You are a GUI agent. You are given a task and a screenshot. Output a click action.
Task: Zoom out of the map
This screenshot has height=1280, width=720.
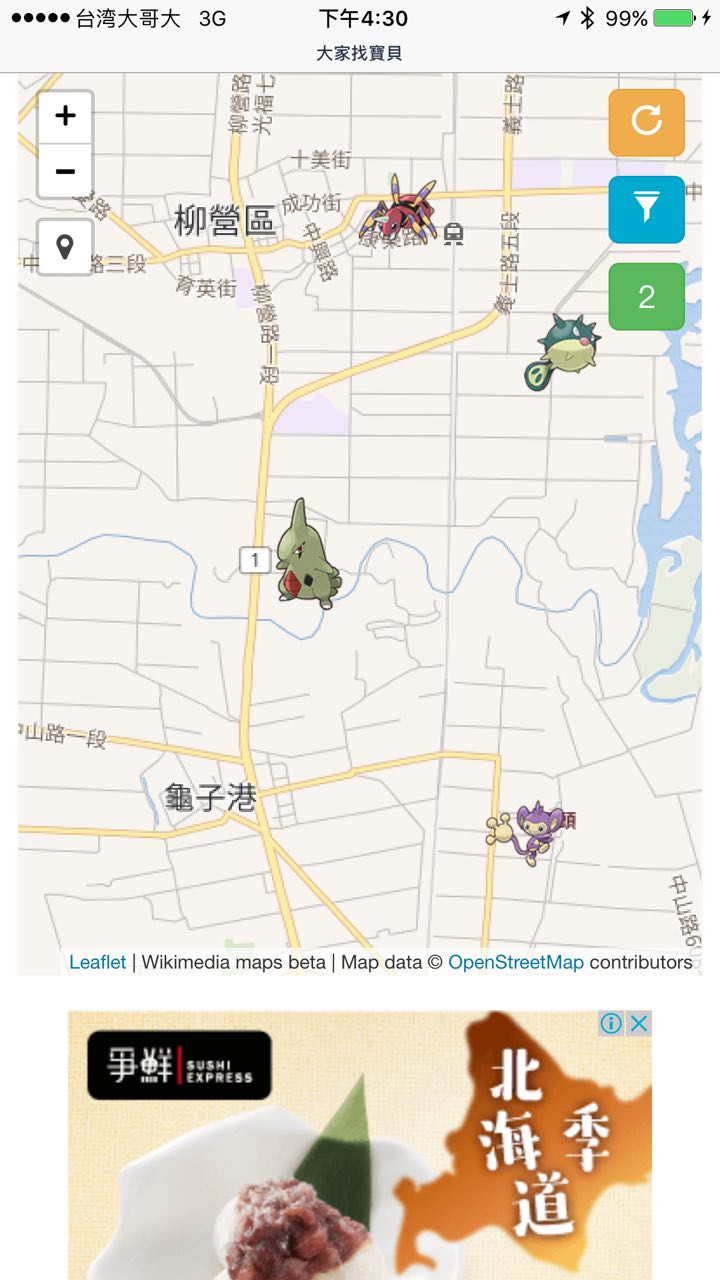pyautogui.click(x=65, y=171)
